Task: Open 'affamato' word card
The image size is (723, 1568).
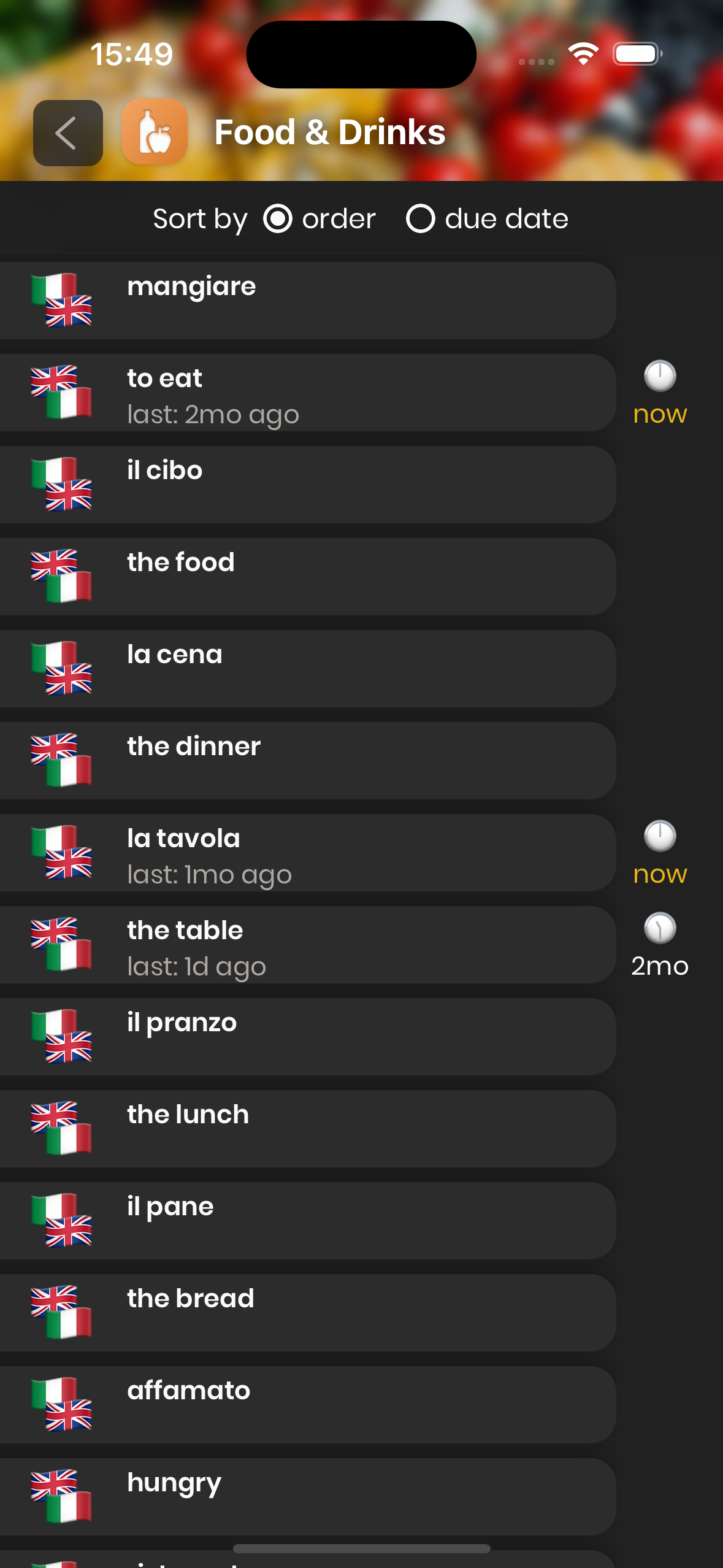Action: tap(308, 1405)
